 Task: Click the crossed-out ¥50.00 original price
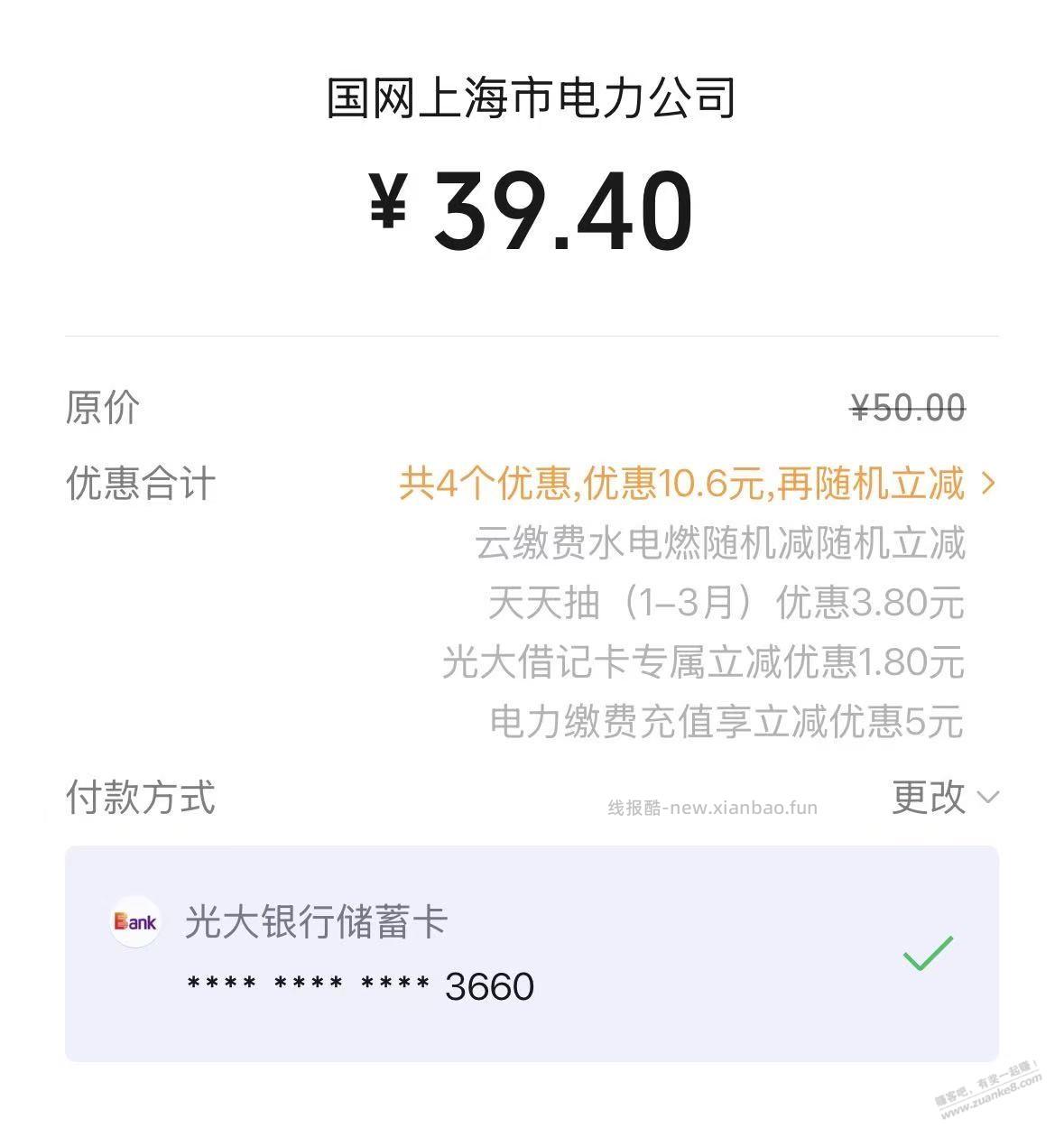904,408
